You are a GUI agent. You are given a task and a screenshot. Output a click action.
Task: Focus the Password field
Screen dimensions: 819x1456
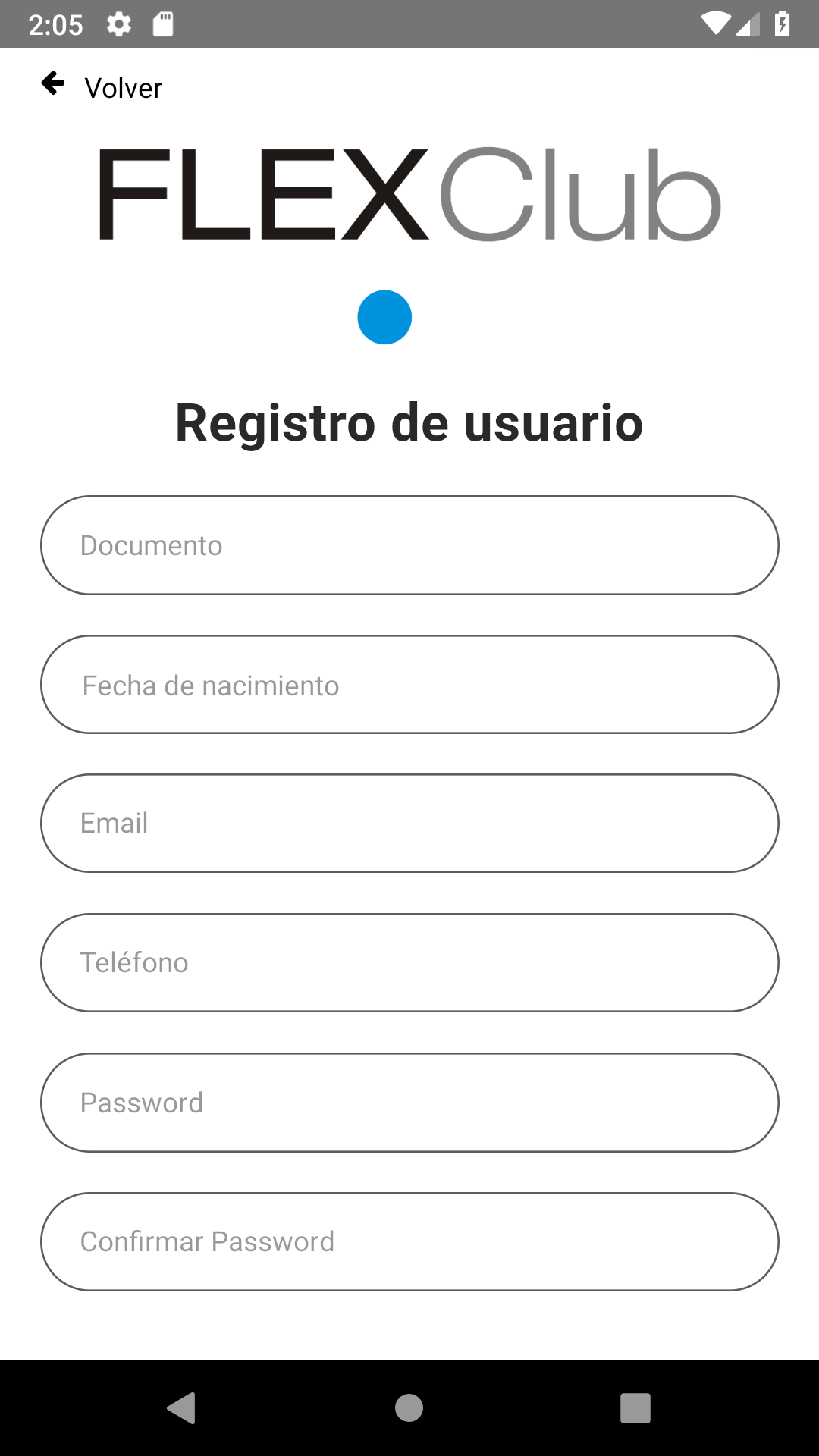[409, 1103]
